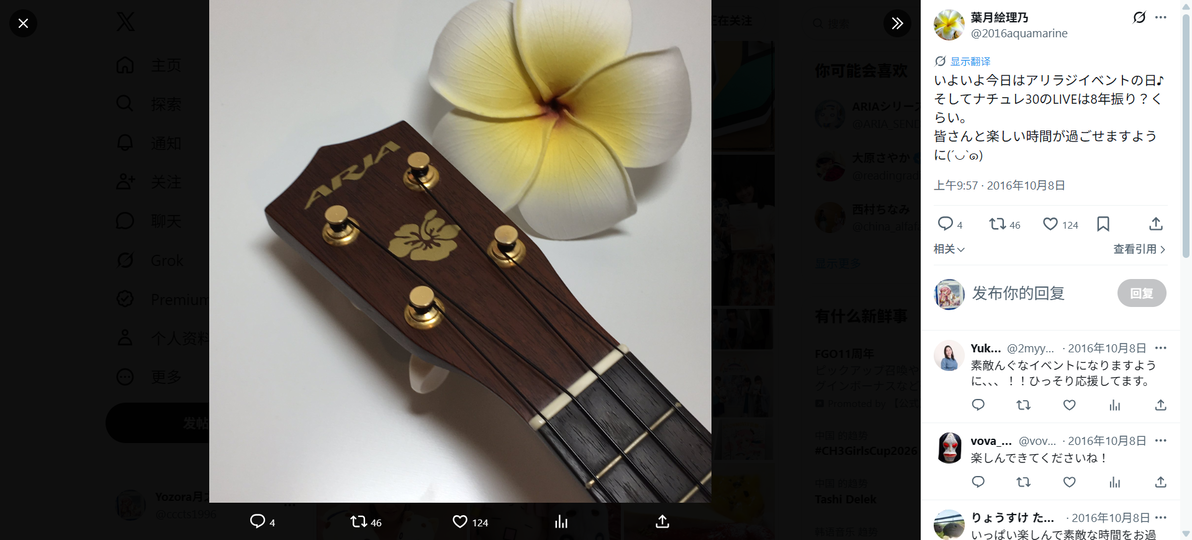Expand the 相关 sort dropdown
Screen dimensions: 1192x540
pyautogui.click(x=949, y=249)
